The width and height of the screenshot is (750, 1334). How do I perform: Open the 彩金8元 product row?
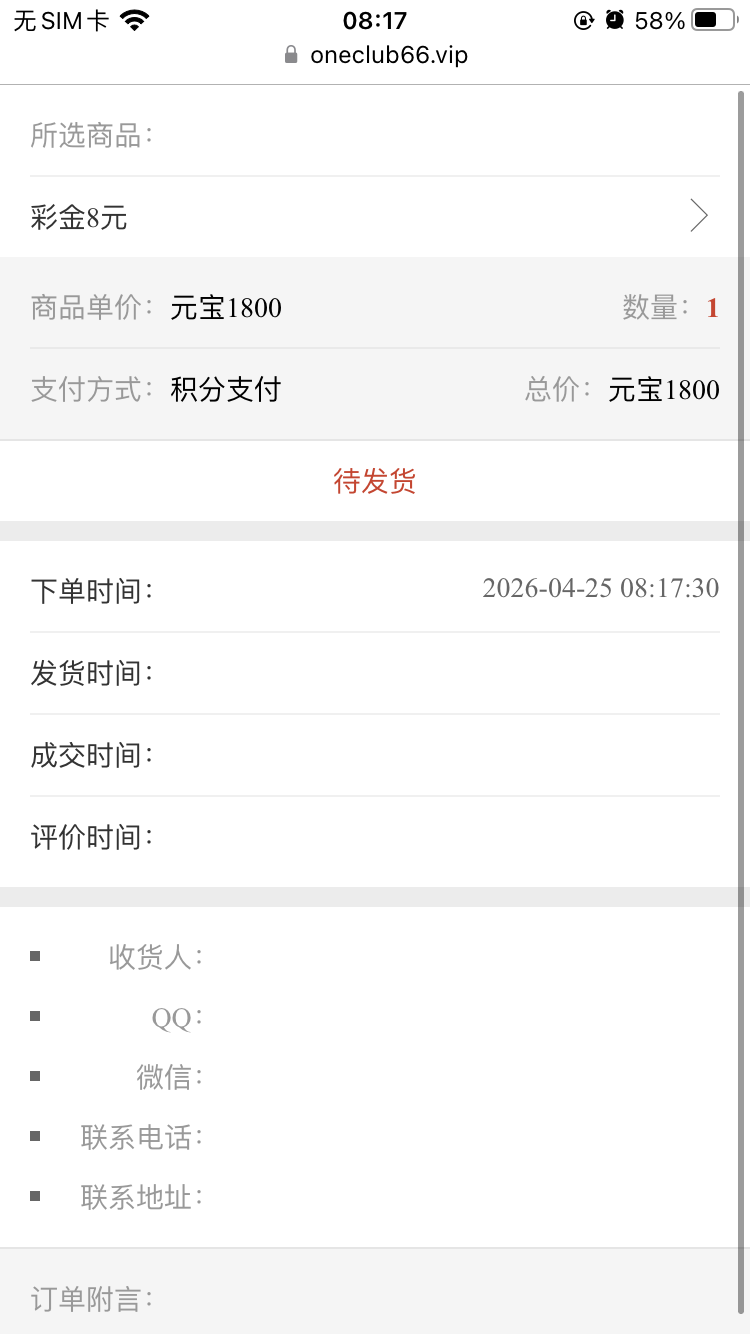374,217
